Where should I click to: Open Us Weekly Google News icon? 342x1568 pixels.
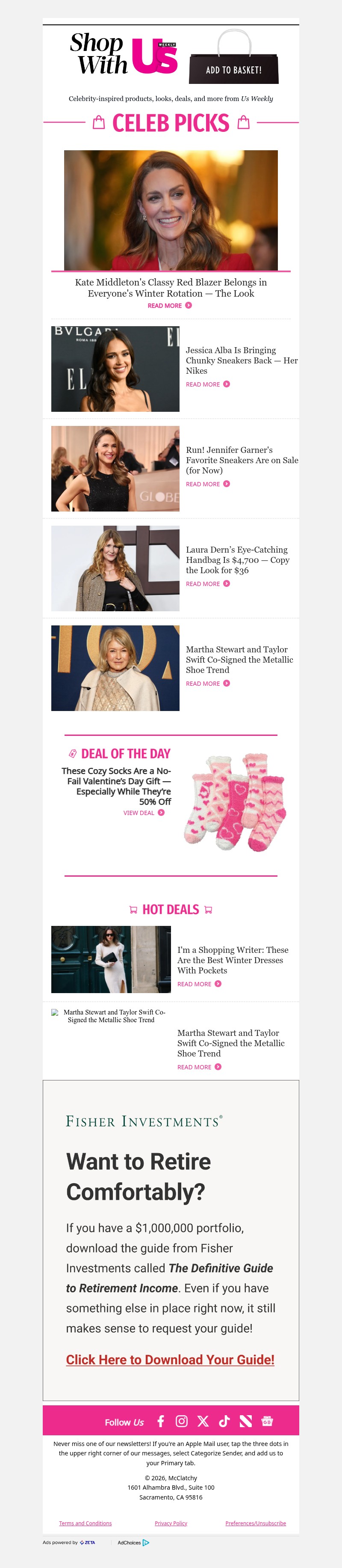coord(267,1421)
